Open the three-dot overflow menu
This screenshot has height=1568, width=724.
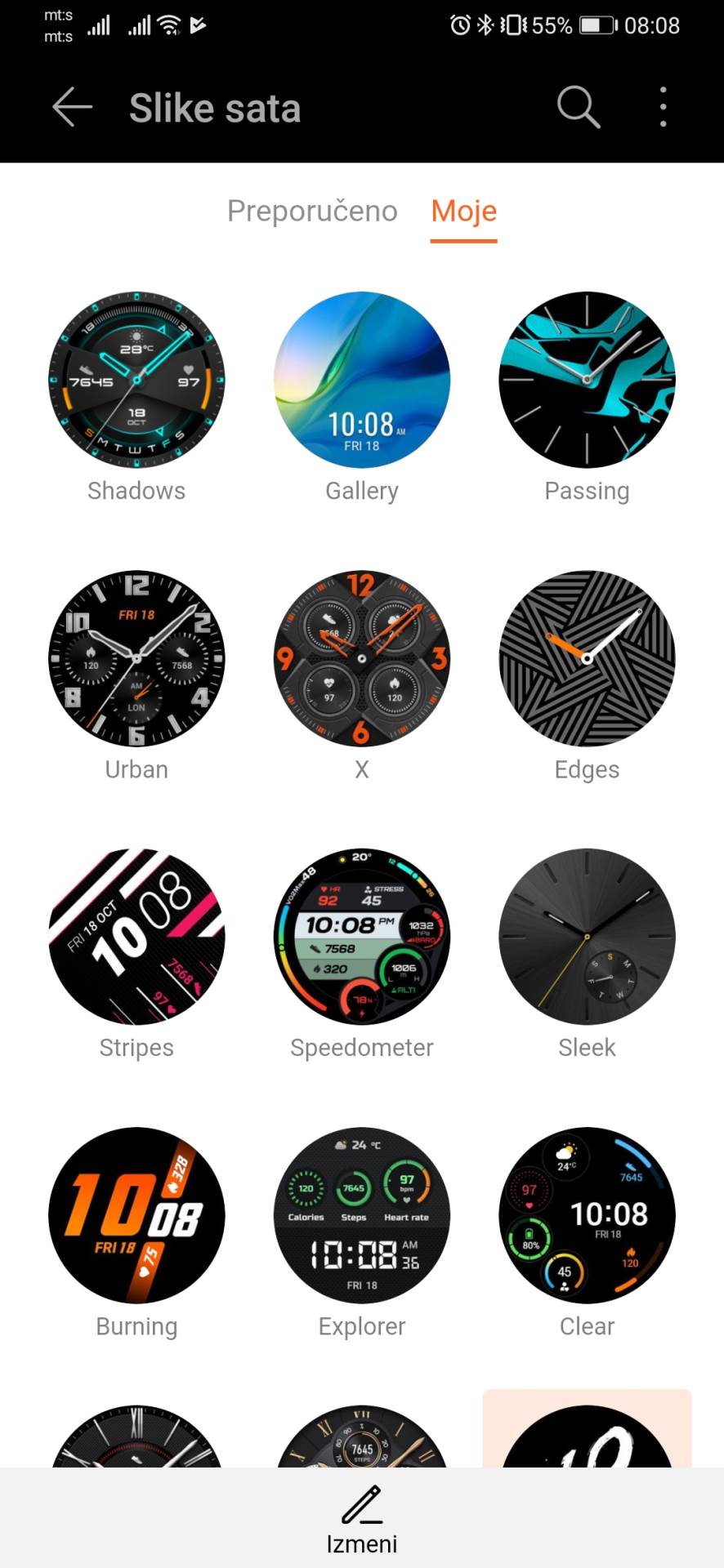(x=662, y=107)
